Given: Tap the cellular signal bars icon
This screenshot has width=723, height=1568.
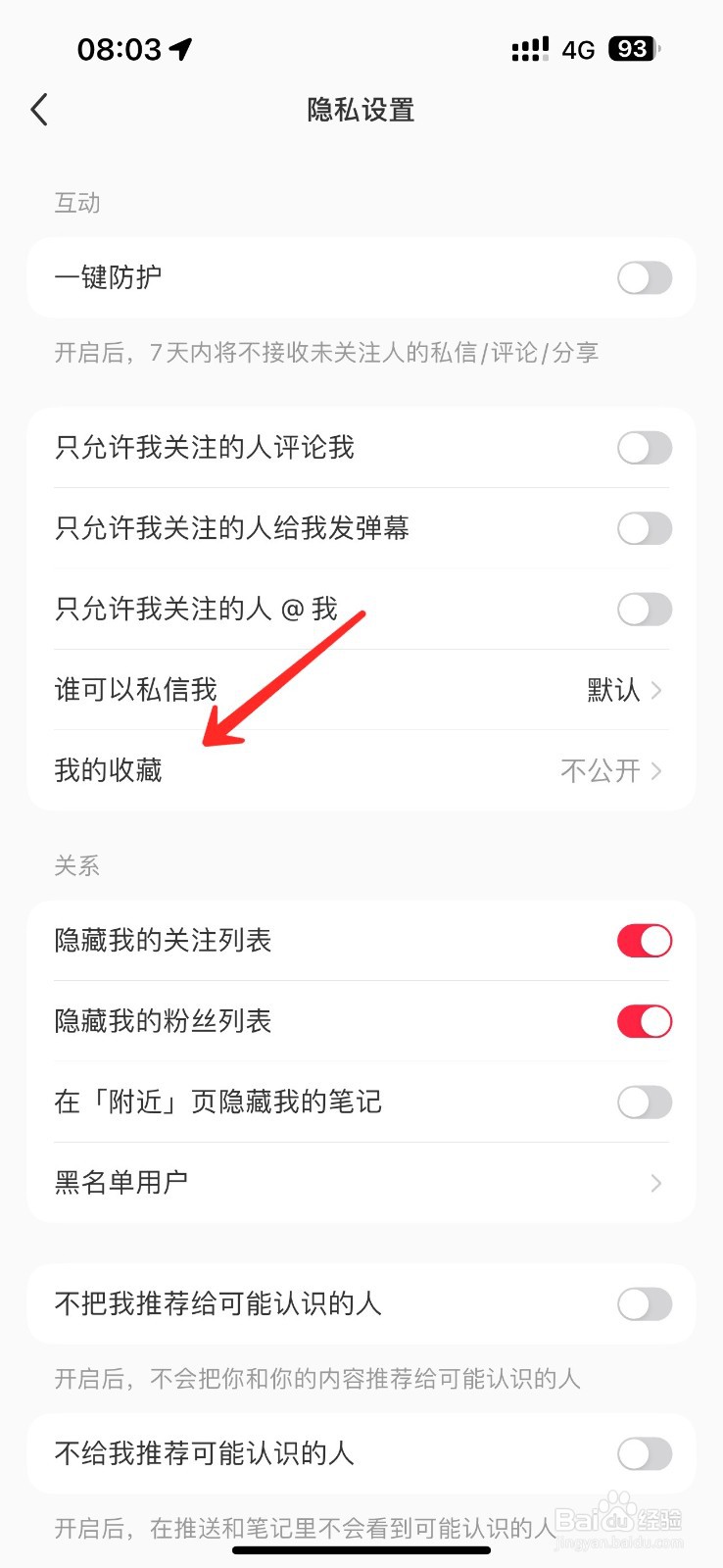Looking at the screenshot, I should click(530, 48).
